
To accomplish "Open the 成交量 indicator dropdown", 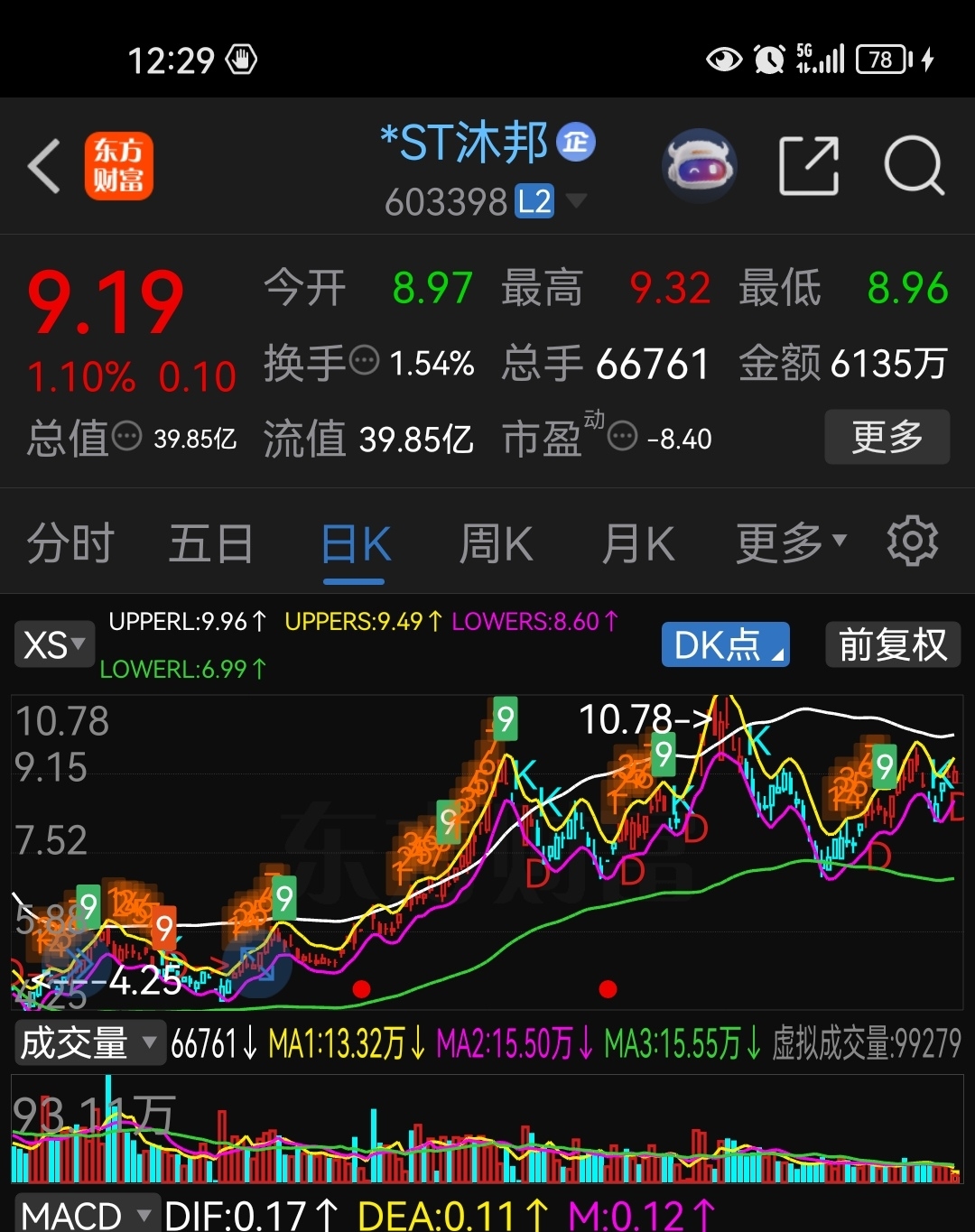I will coord(88,1042).
